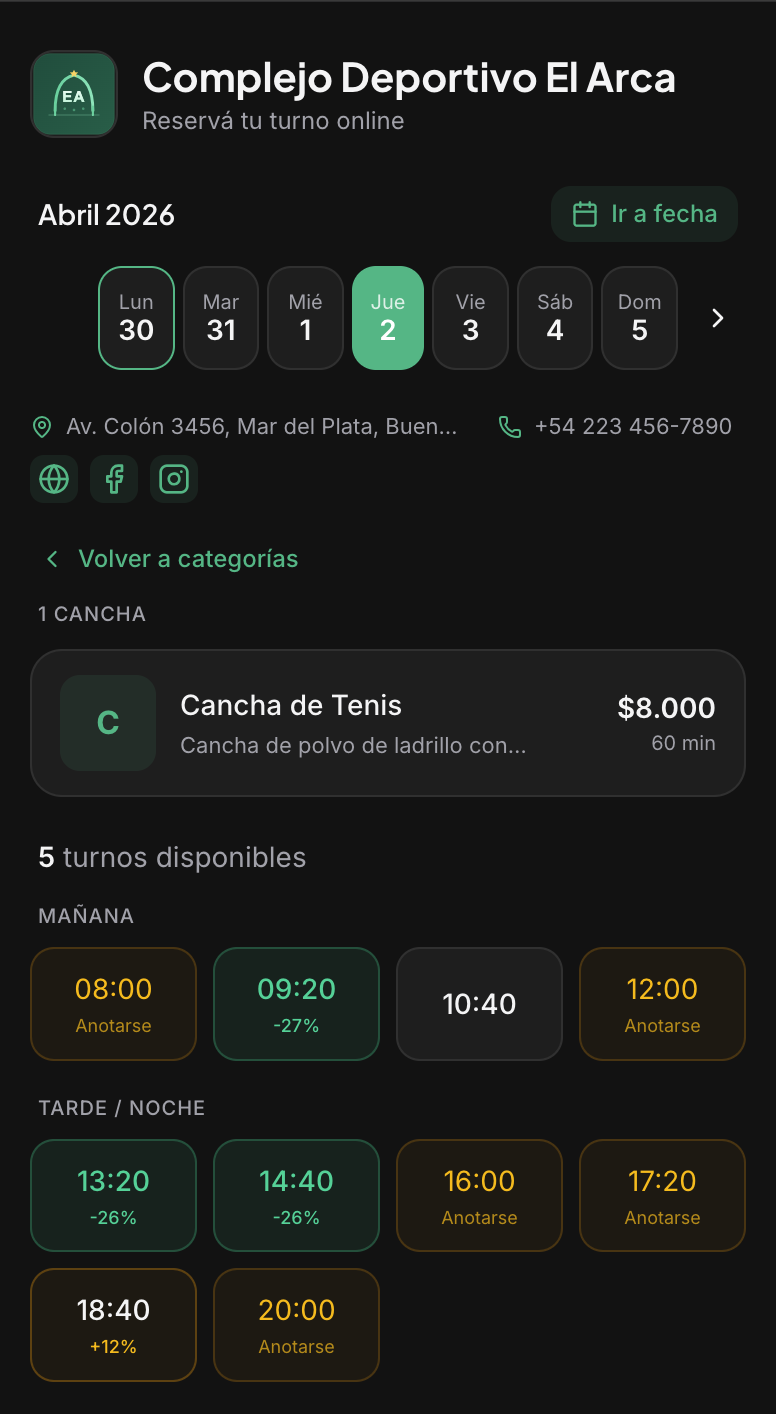This screenshot has height=1414, width=776.
Task: Select the Vie 3 date tab
Action: [470, 317]
